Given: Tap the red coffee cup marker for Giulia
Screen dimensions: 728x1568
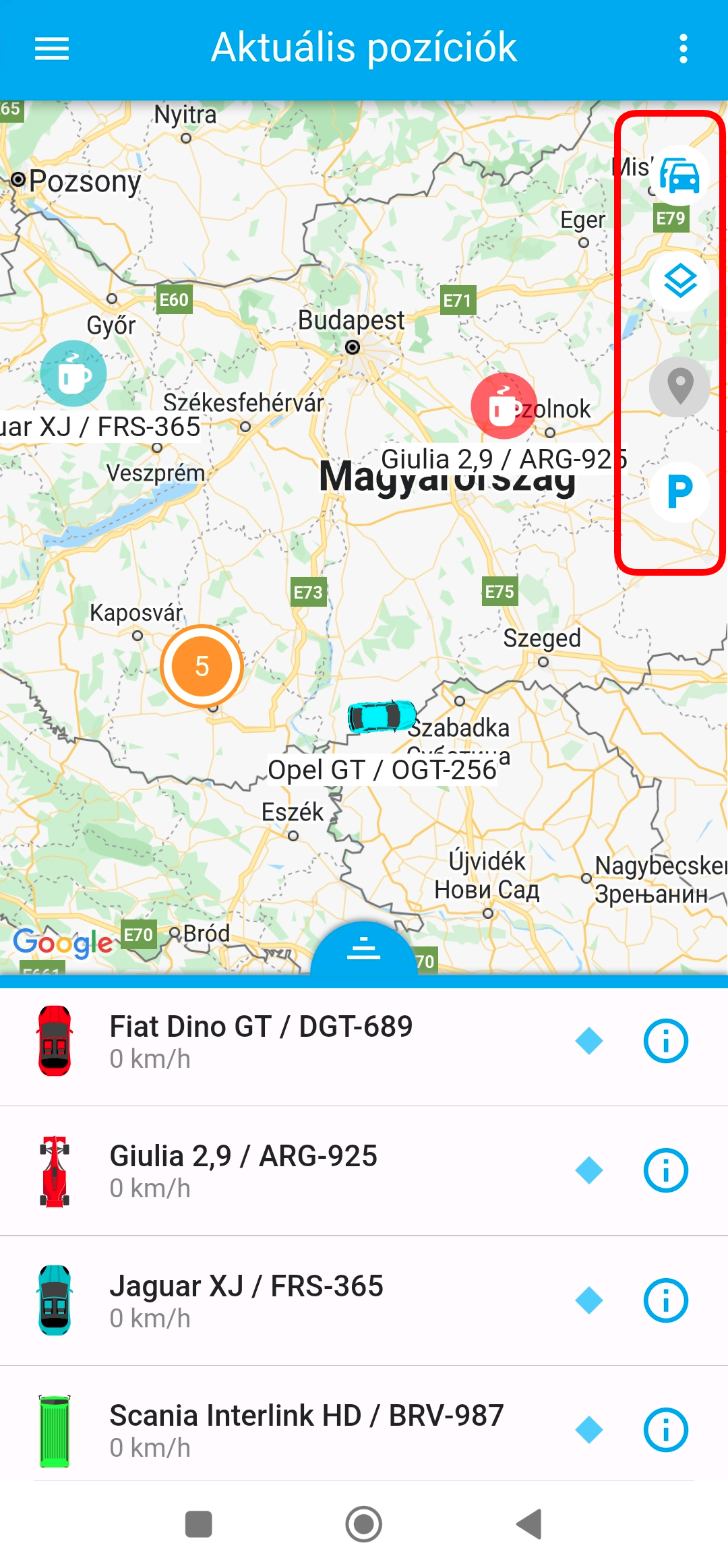Looking at the screenshot, I should coord(503,405).
